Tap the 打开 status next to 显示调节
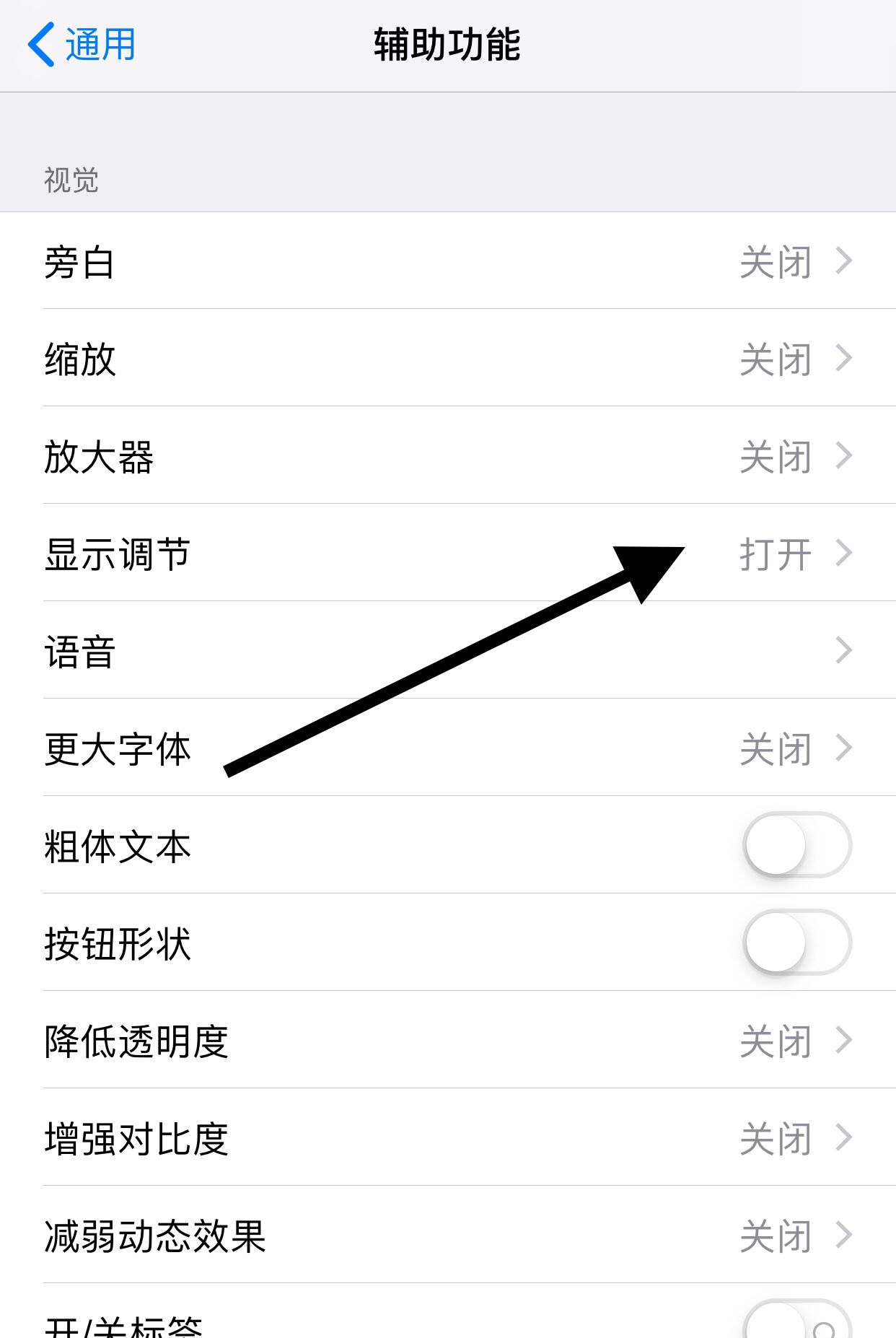Image resolution: width=896 pixels, height=1338 pixels. pyautogui.click(x=773, y=556)
